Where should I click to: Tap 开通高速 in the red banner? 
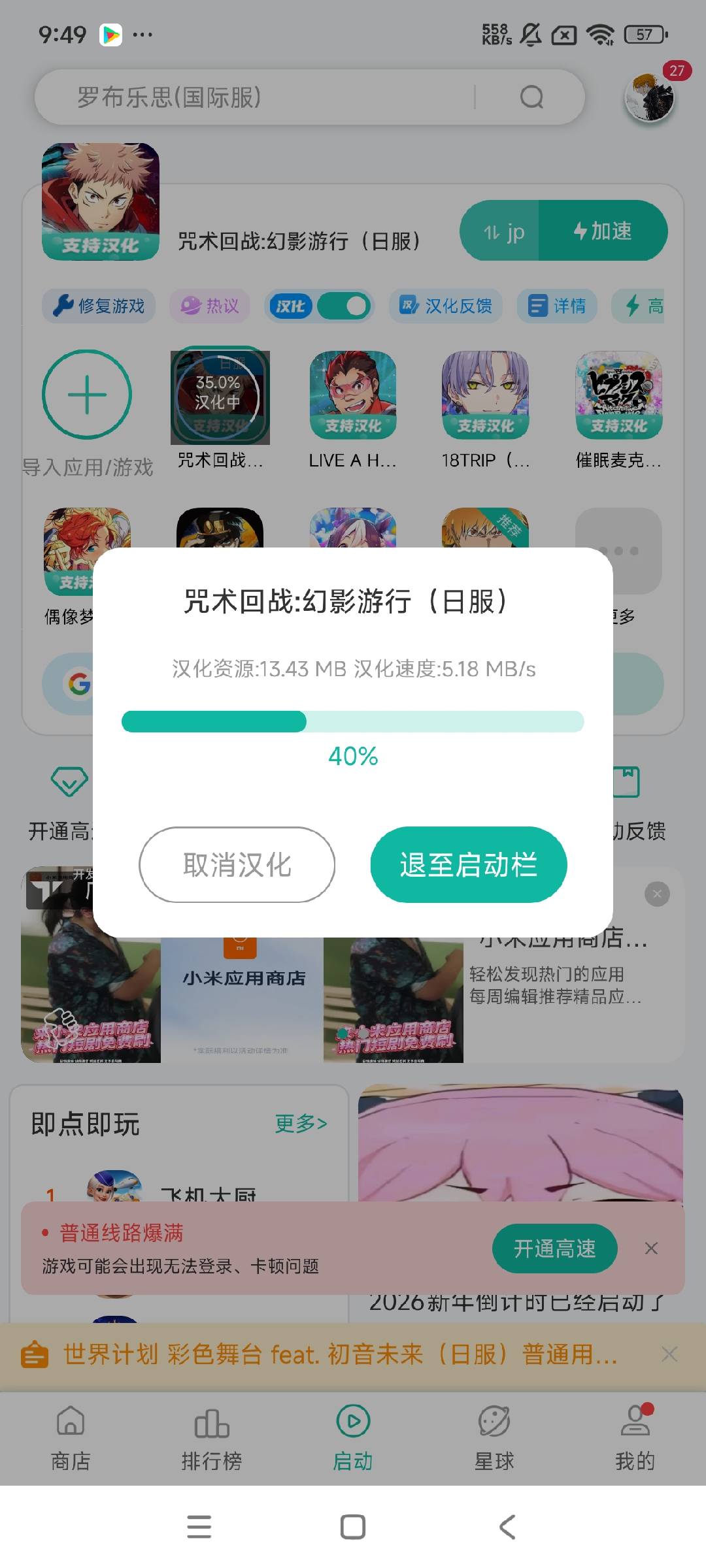point(554,1248)
